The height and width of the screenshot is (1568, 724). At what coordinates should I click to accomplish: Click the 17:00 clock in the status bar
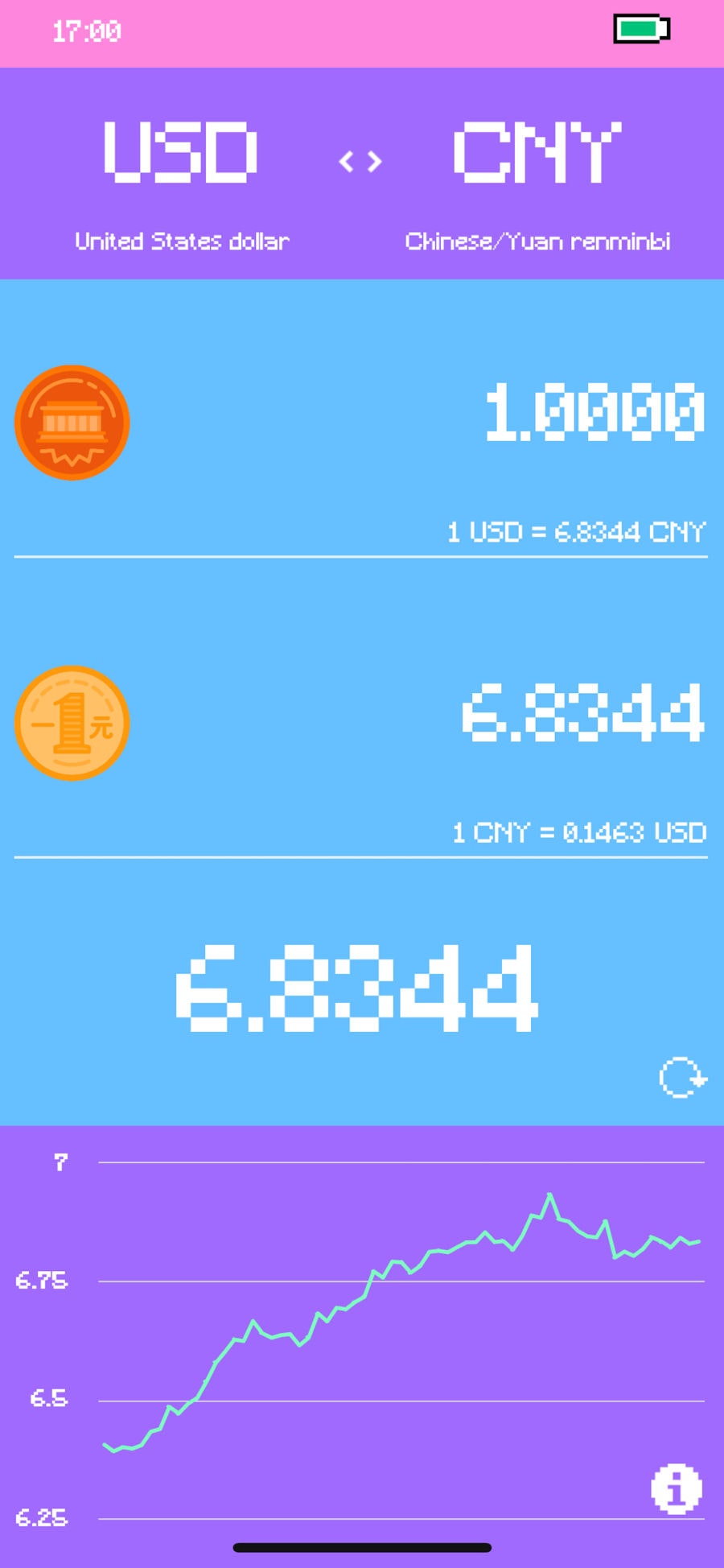87,32
